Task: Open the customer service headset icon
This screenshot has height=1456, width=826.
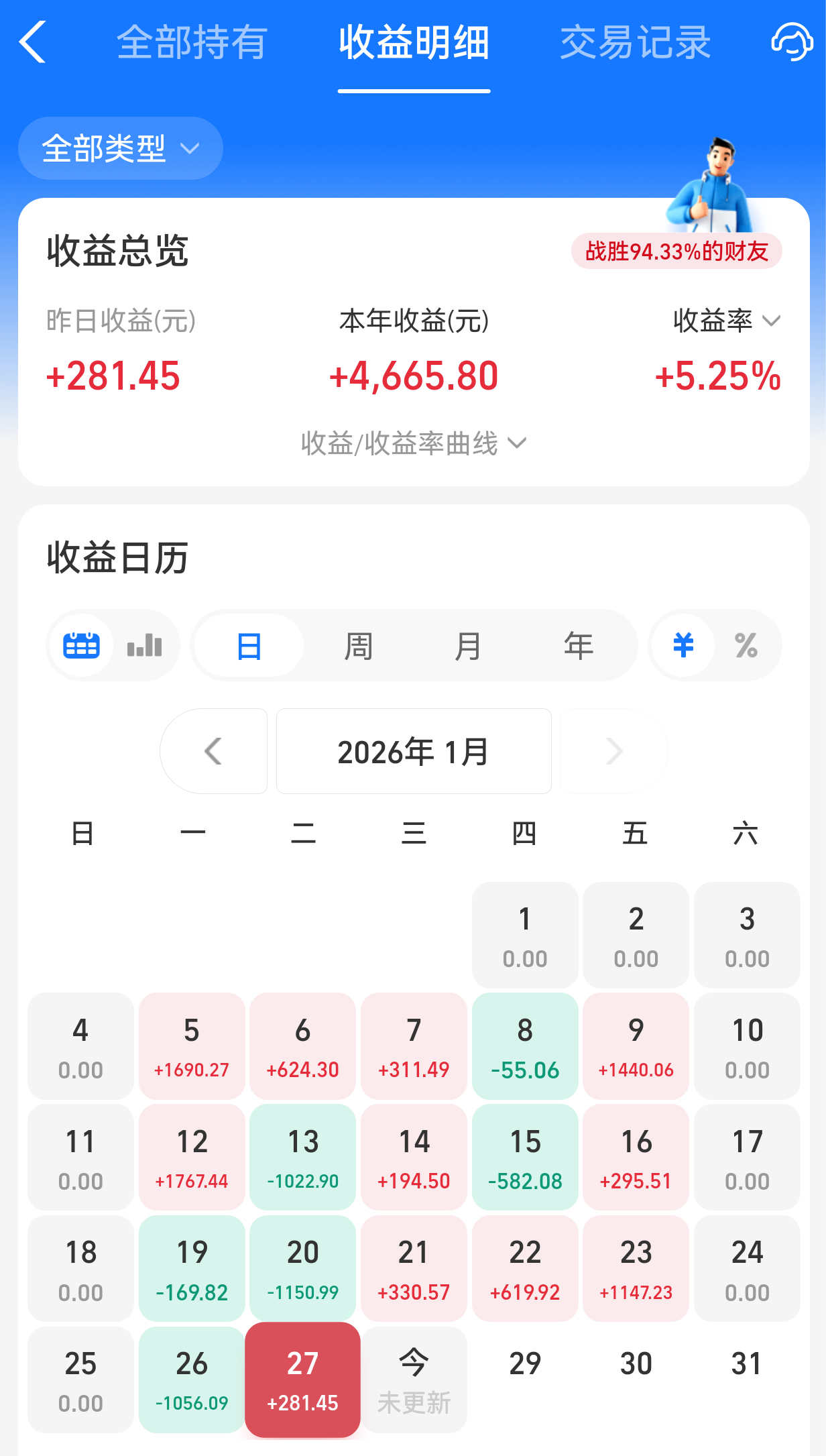Action: (x=792, y=42)
